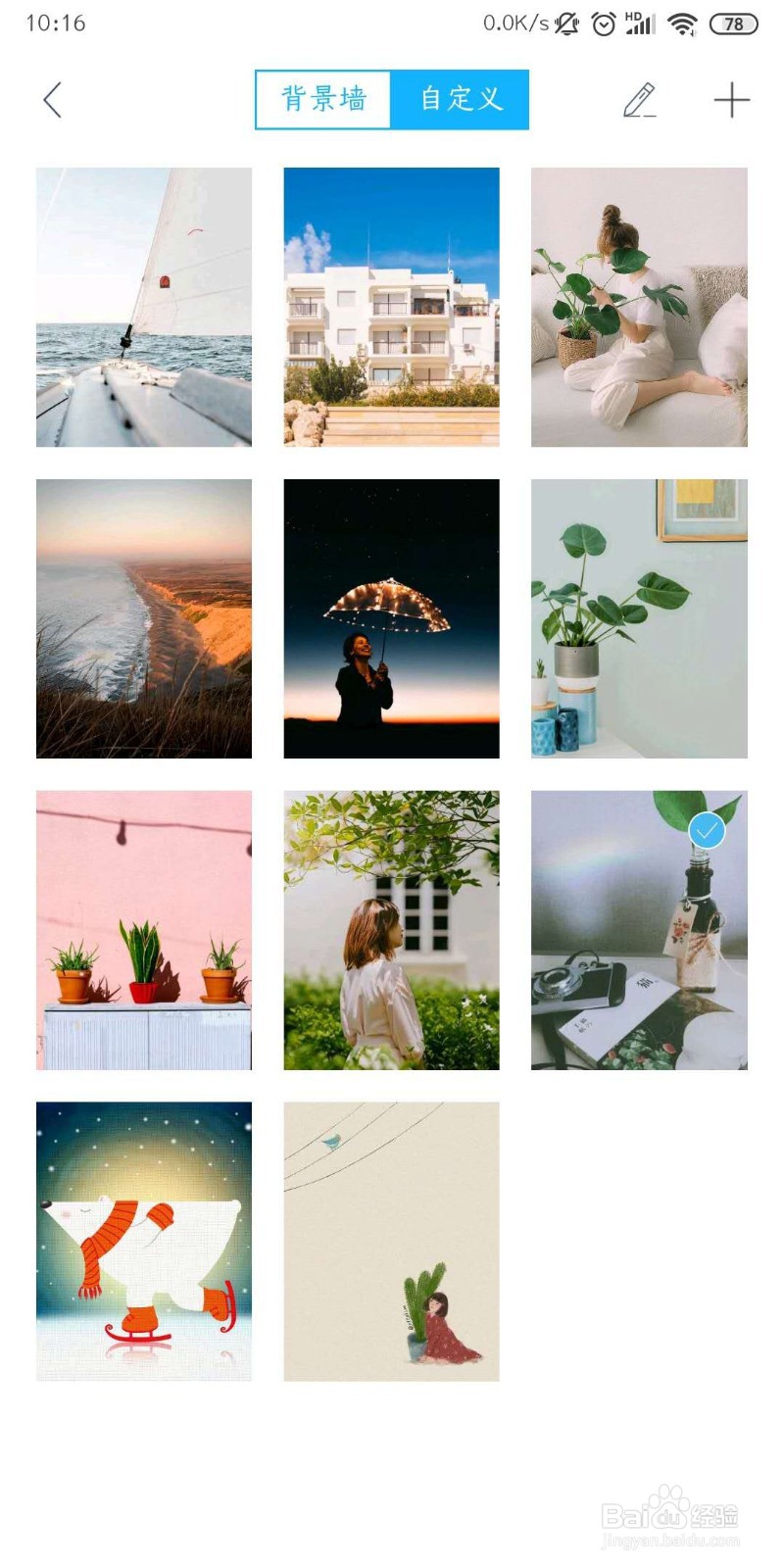Open the pencil edit icon
784x1568 pixels.
[x=640, y=100]
